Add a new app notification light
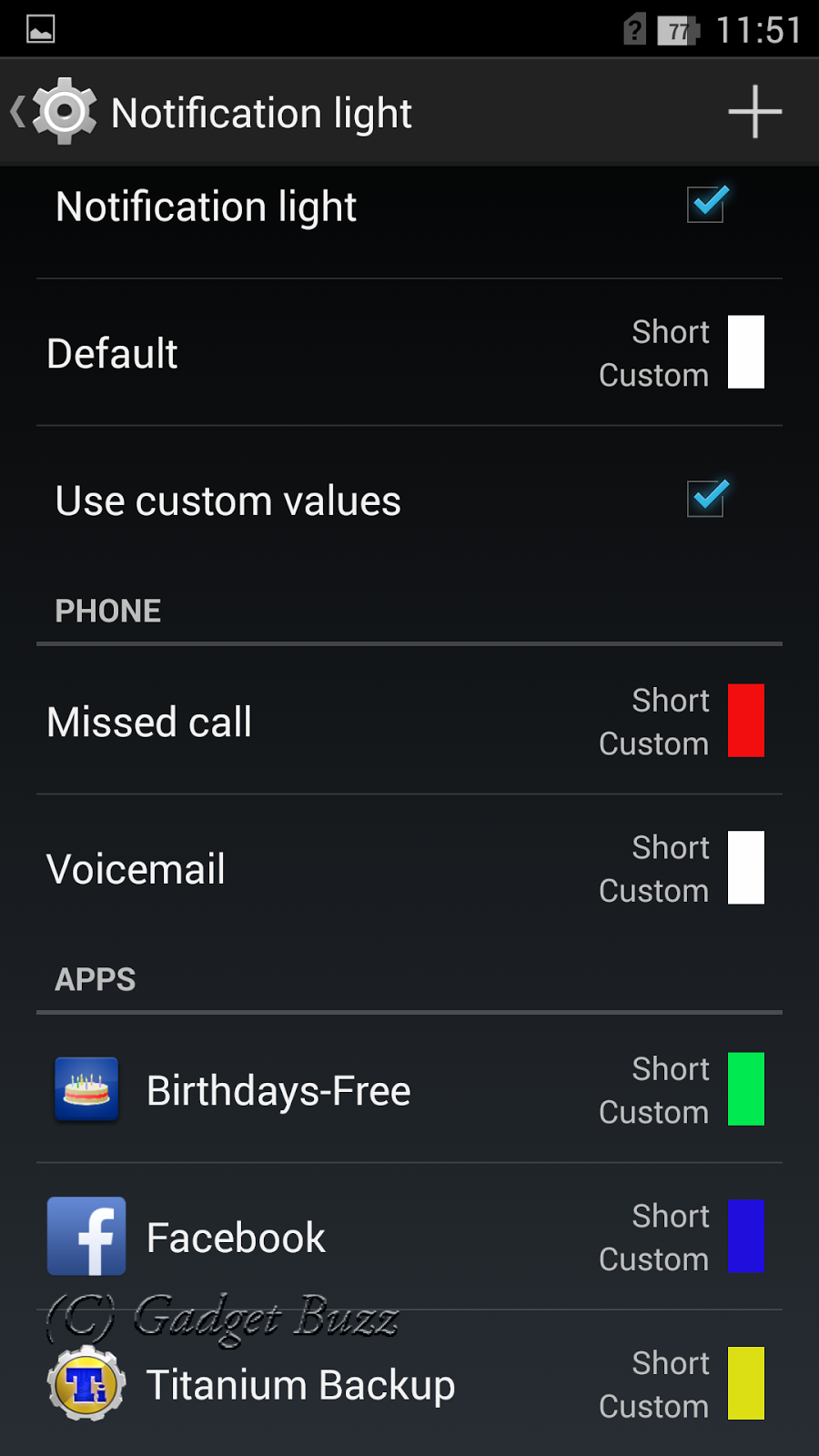The height and width of the screenshot is (1456, 819). 754,113
